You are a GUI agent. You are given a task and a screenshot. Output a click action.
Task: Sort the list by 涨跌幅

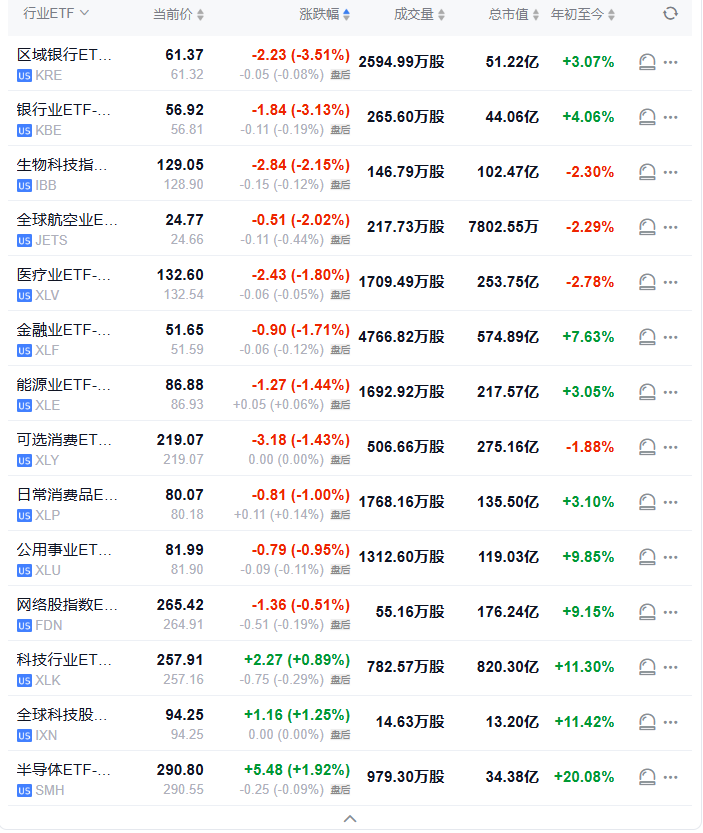[325, 15]
